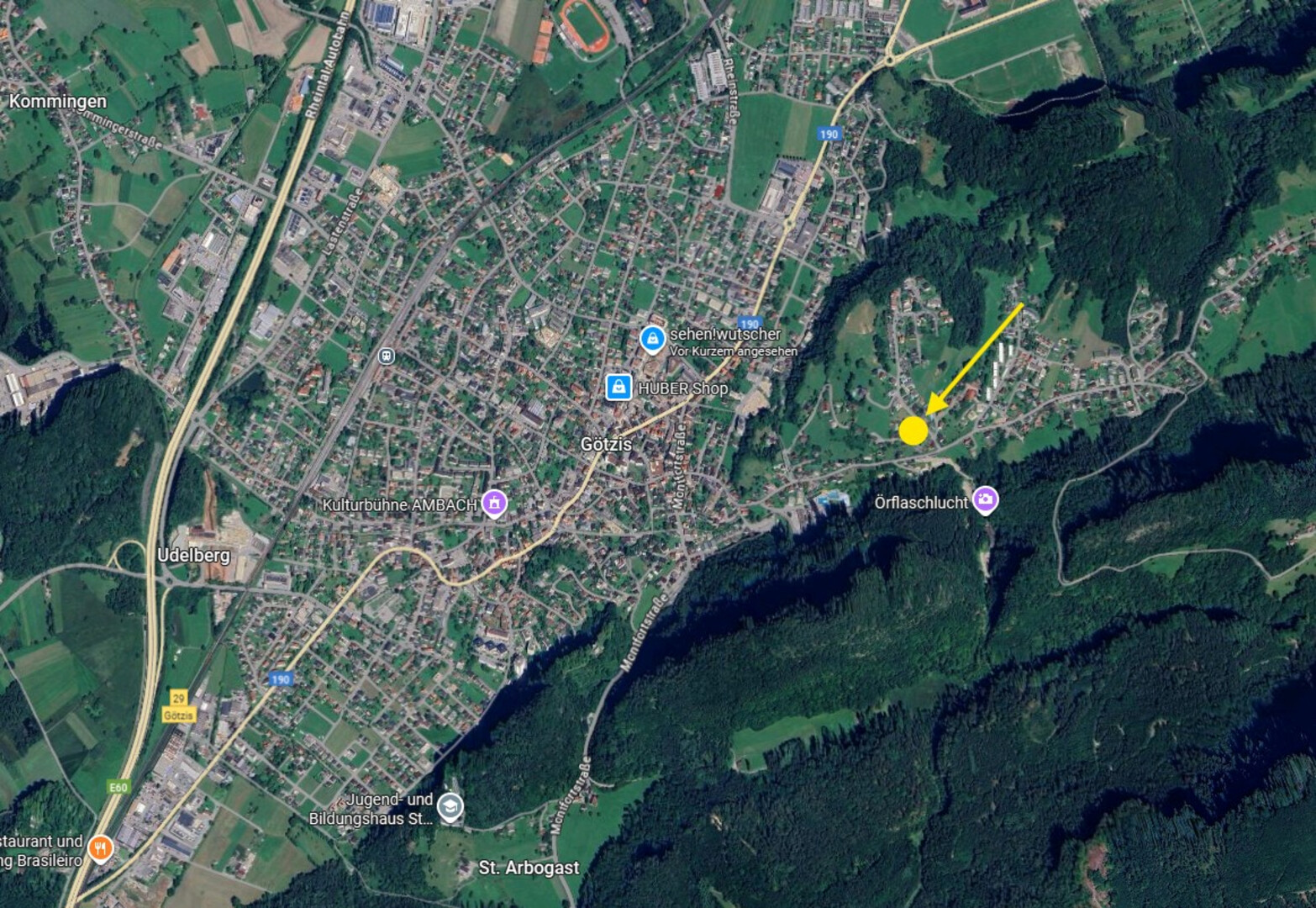This screenshot has height=908, width=1316.
Task: Open the sehen!wutscher shop marker
Action: [652, 339]
